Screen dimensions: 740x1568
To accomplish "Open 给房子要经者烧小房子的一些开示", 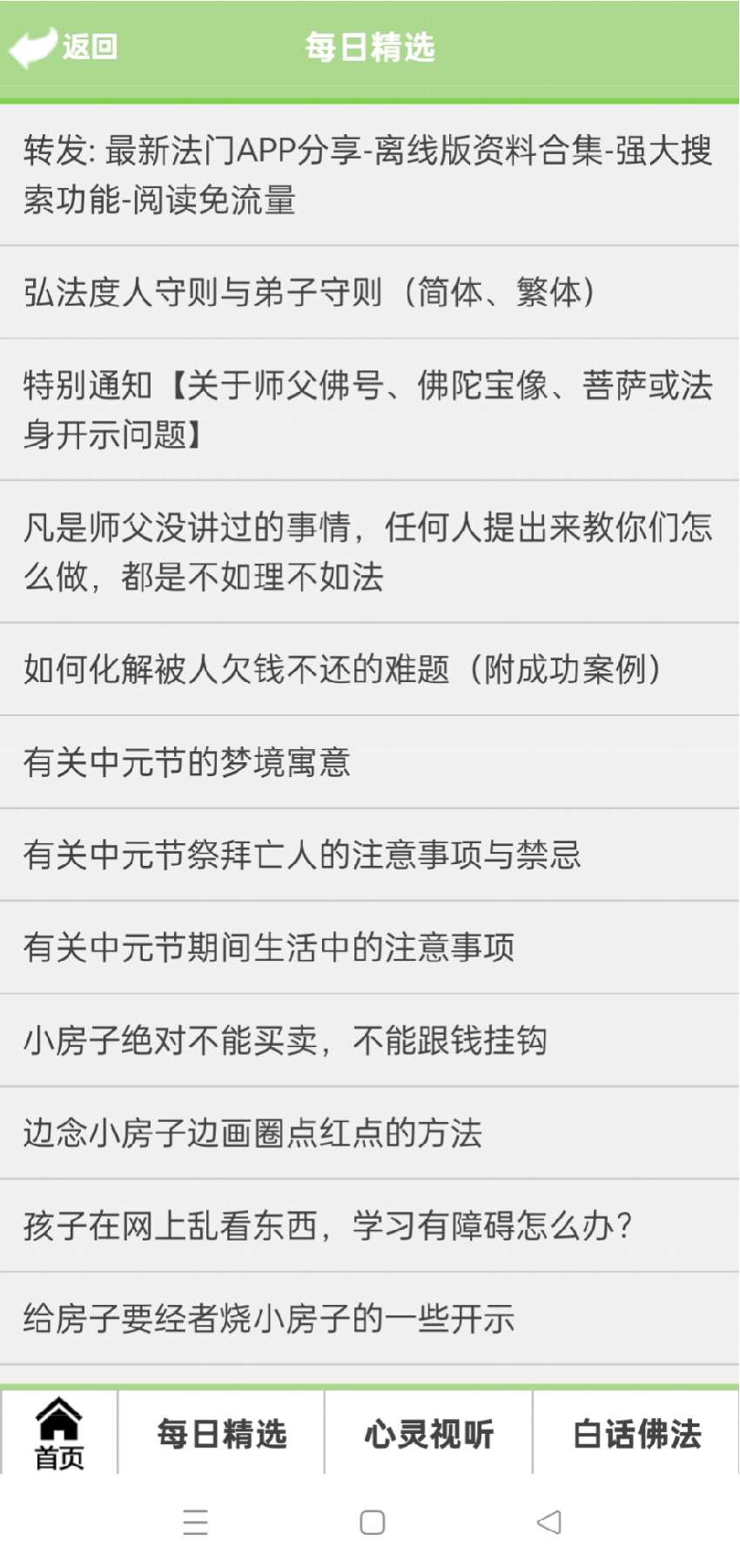I will pyautogui.click(x=370, y=1319).
